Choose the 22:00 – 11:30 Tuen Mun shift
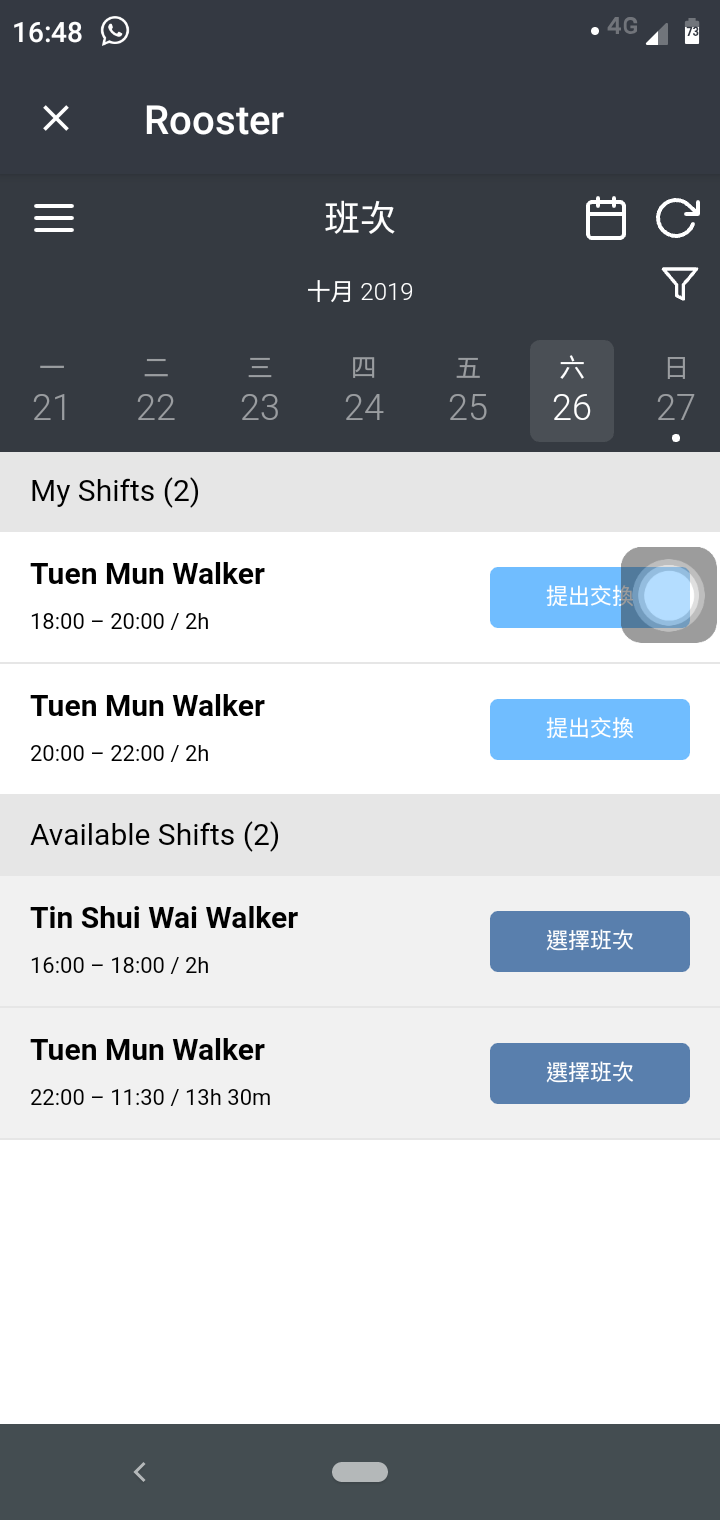This screenshot has width=720, height=1520. (x=590, y=1073)
